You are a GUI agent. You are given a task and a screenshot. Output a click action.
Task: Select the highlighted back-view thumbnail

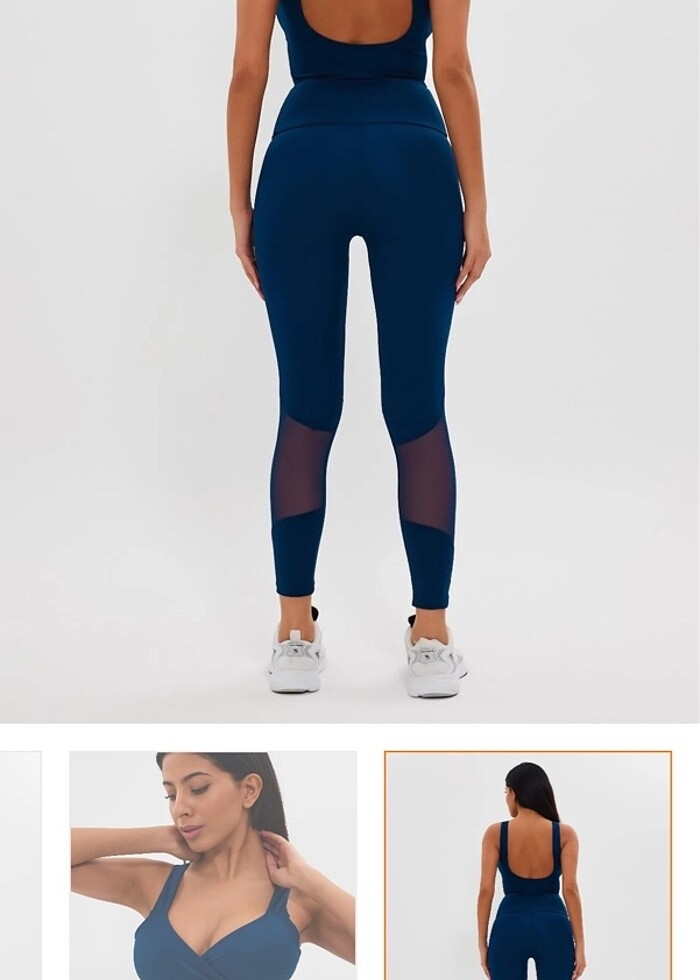(528, 865)
